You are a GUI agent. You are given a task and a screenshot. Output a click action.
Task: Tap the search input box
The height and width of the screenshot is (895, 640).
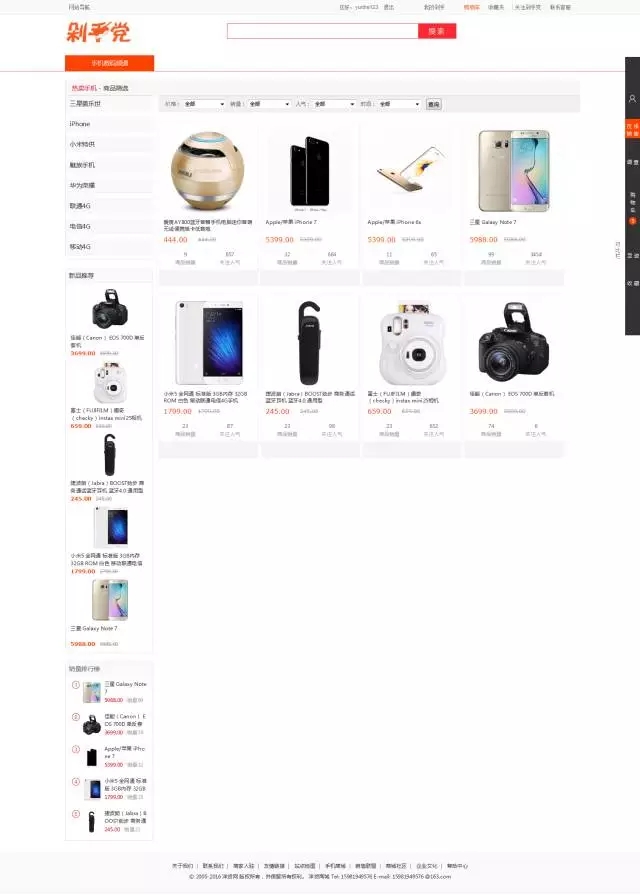click(322, 31)
